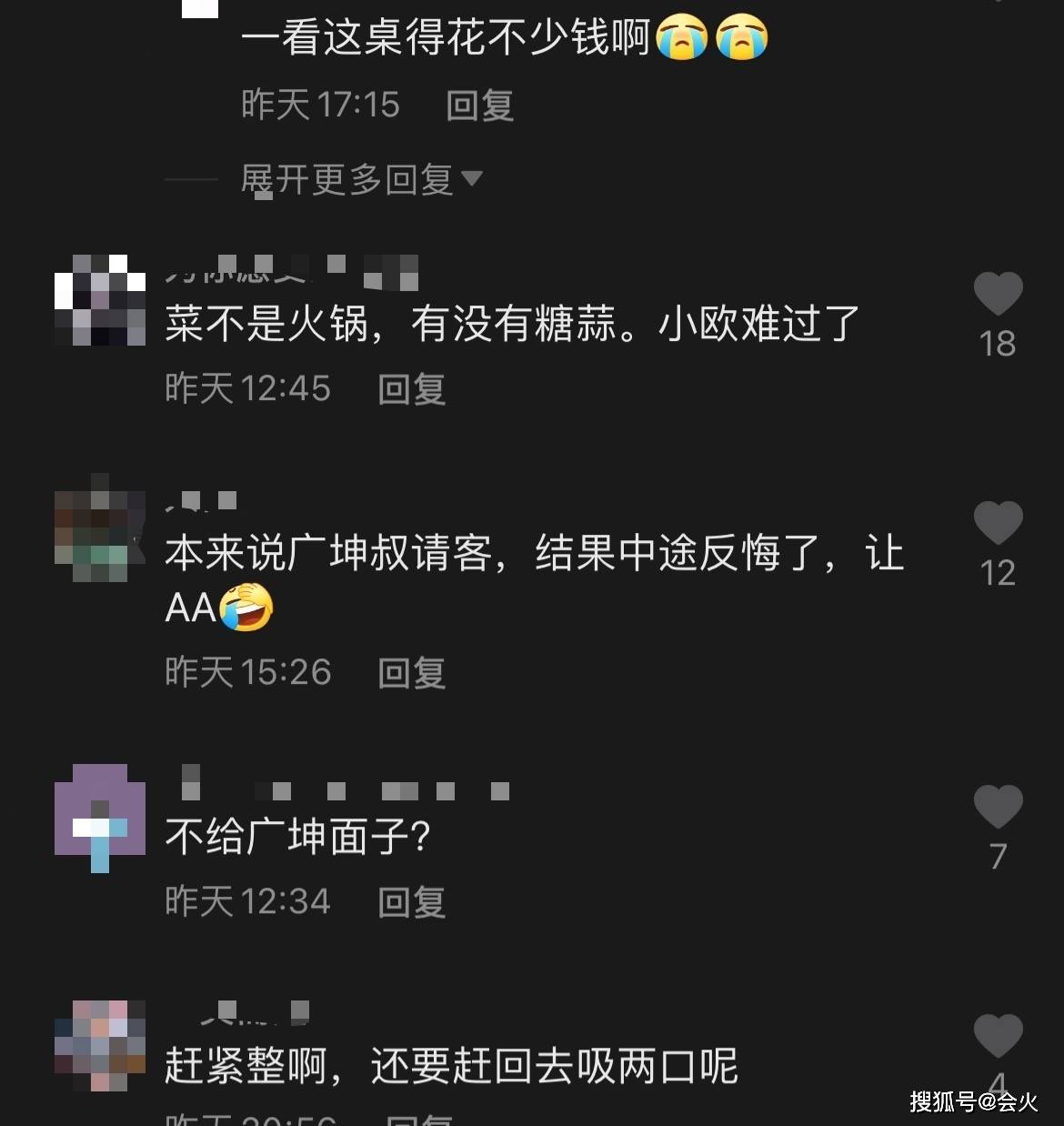Viewport: 1064px width, 1126px height.
Task: Reply to the comment posted 昨天 17:15
Action: coord(479,106)
